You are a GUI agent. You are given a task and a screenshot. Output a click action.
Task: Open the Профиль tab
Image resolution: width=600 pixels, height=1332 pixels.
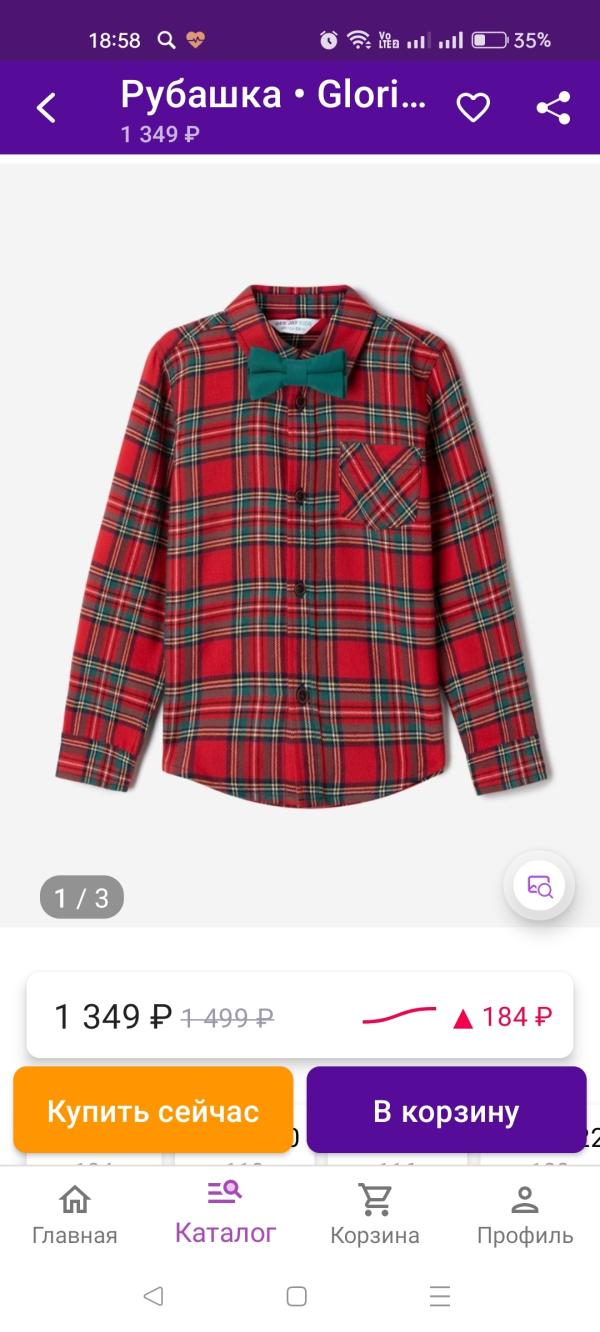525,1214
